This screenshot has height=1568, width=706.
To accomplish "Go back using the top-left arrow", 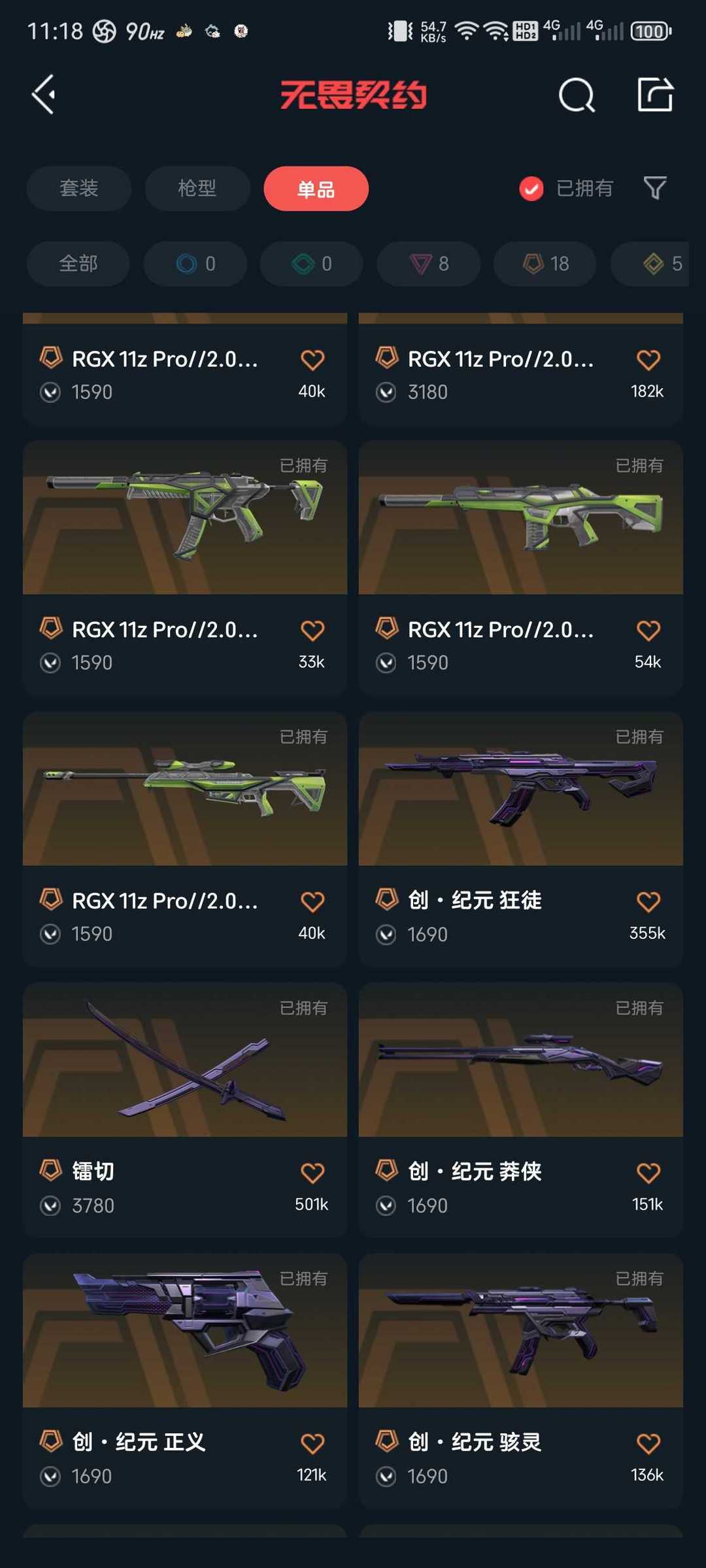I will 44,95.
